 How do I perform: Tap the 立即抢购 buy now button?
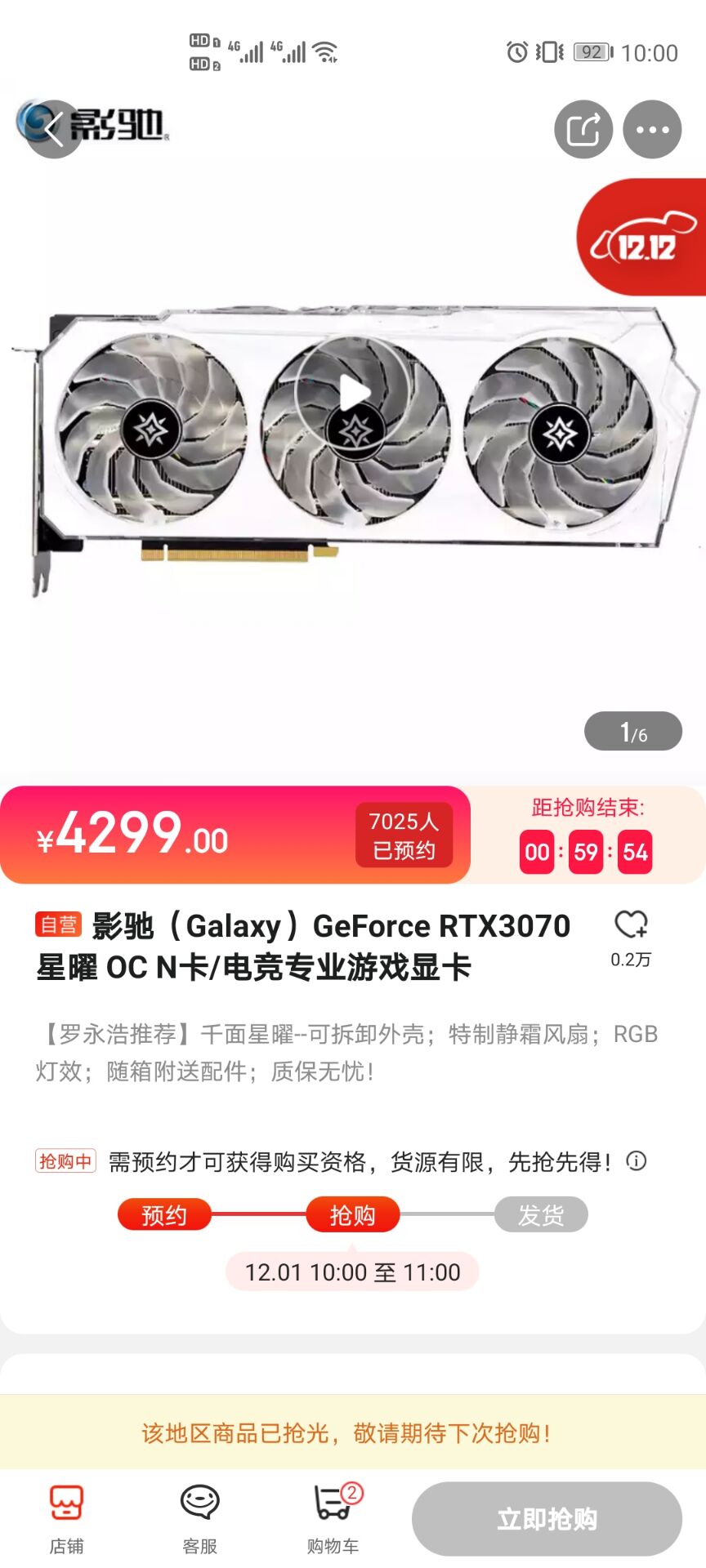(547, 1519)
